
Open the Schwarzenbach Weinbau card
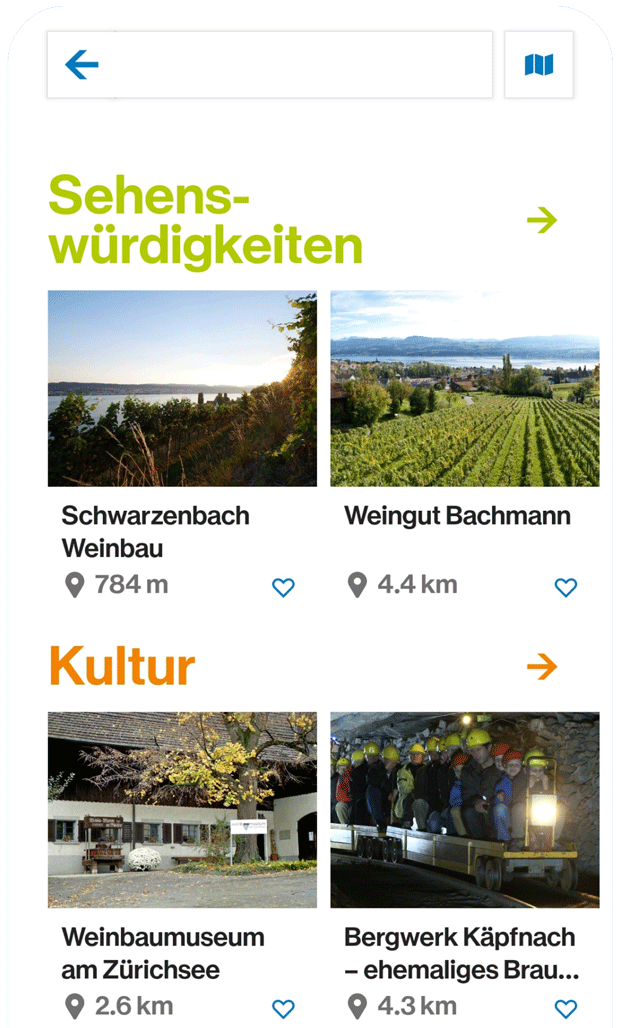182,388
